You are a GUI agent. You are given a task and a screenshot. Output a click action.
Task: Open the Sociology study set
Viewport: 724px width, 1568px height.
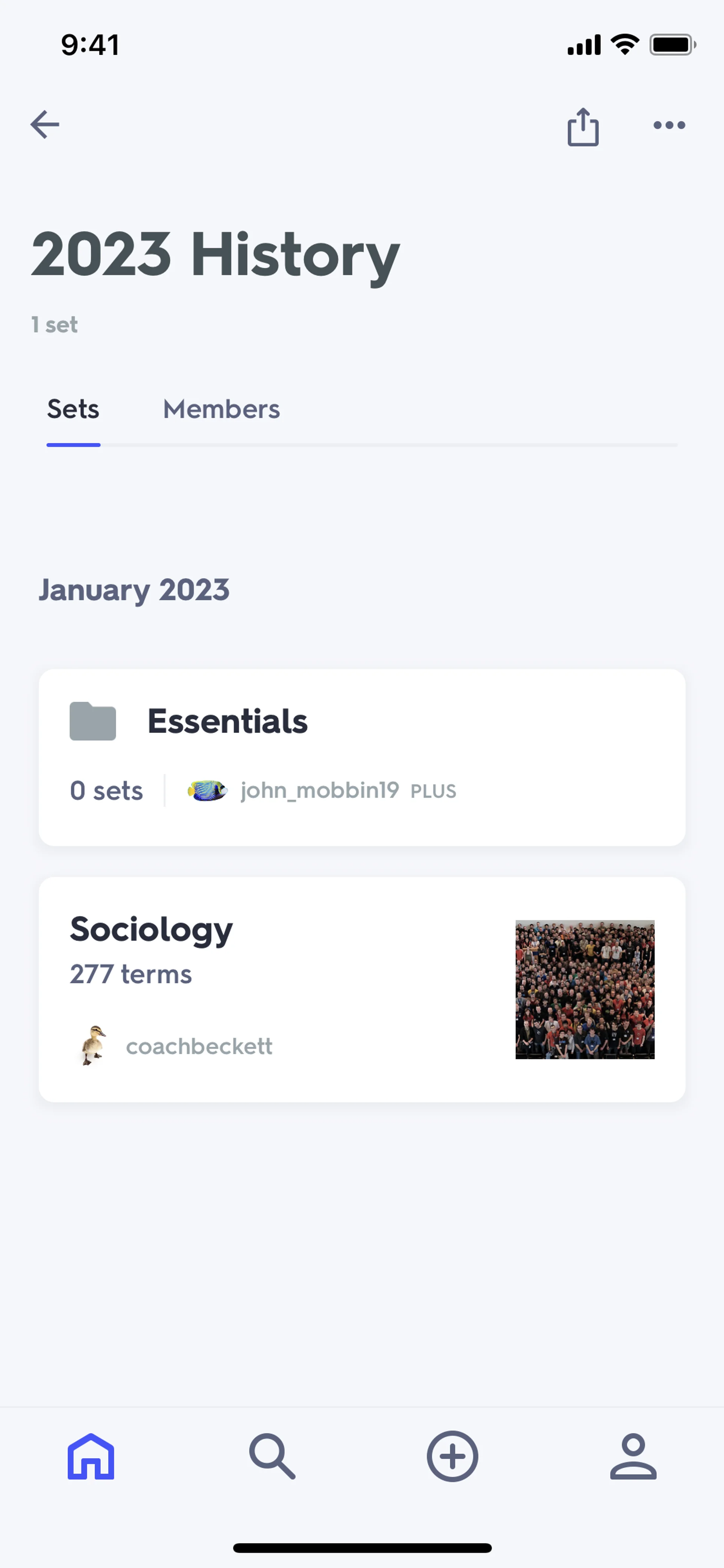tap(361, 989)
